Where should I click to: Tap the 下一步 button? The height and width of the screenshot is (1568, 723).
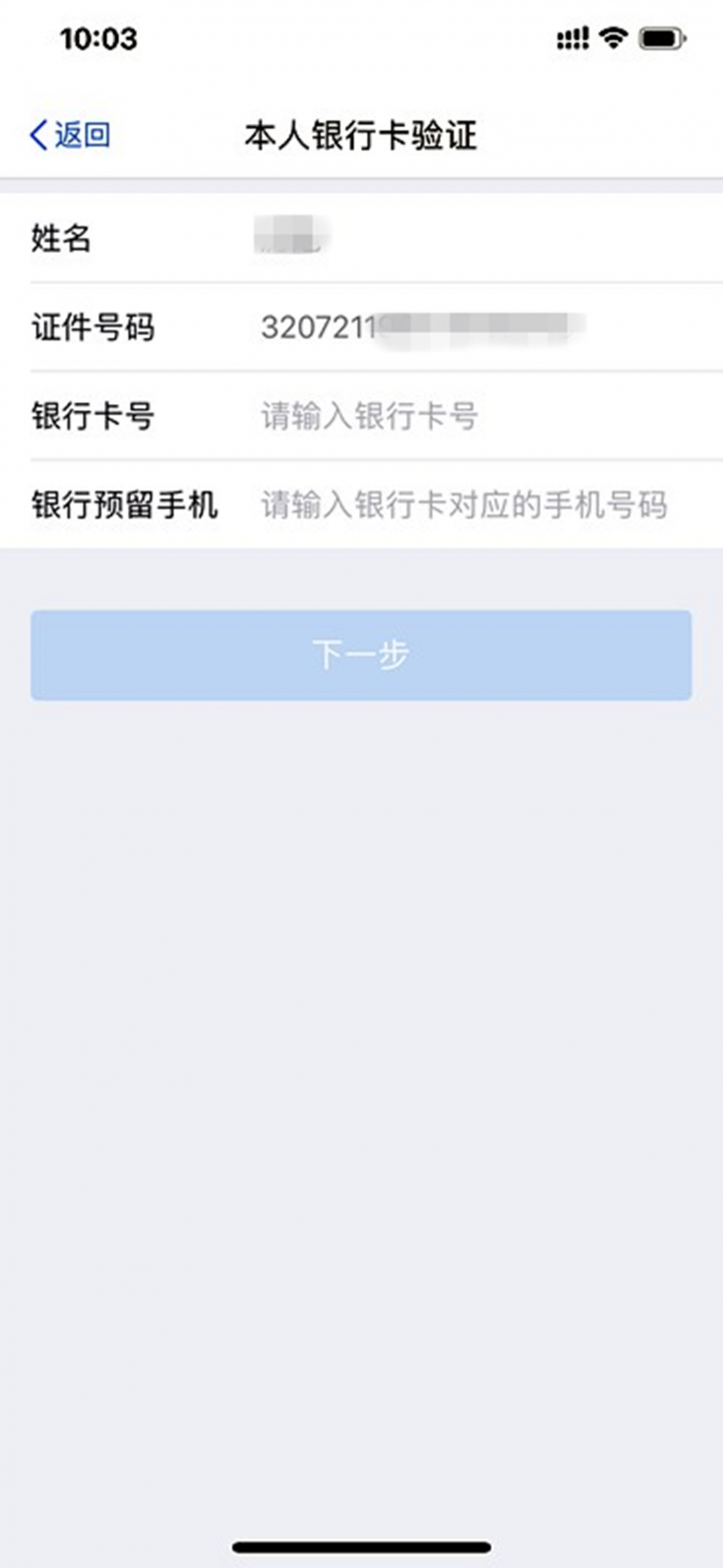click(361, 655)
